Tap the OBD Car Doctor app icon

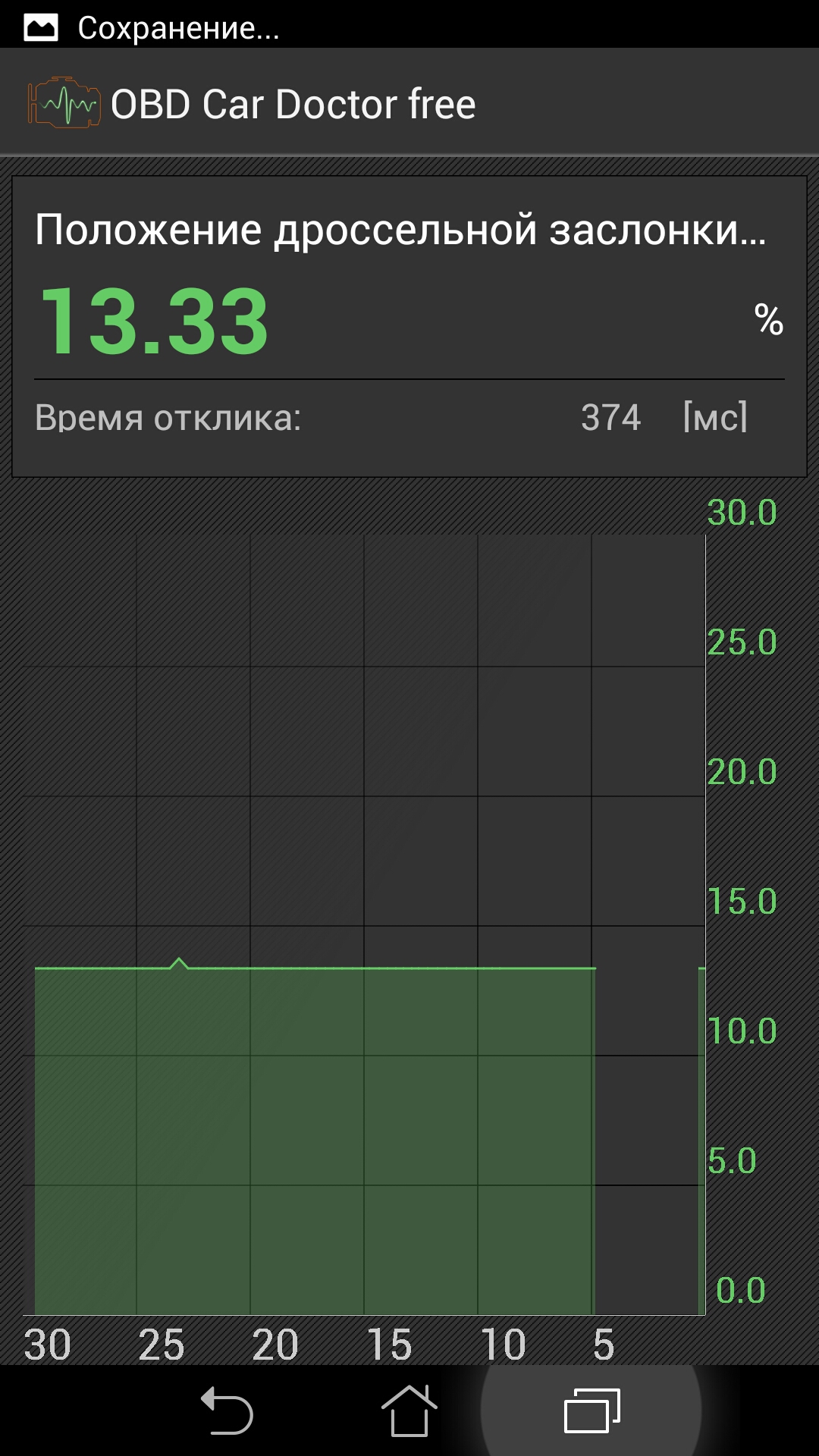64,103
